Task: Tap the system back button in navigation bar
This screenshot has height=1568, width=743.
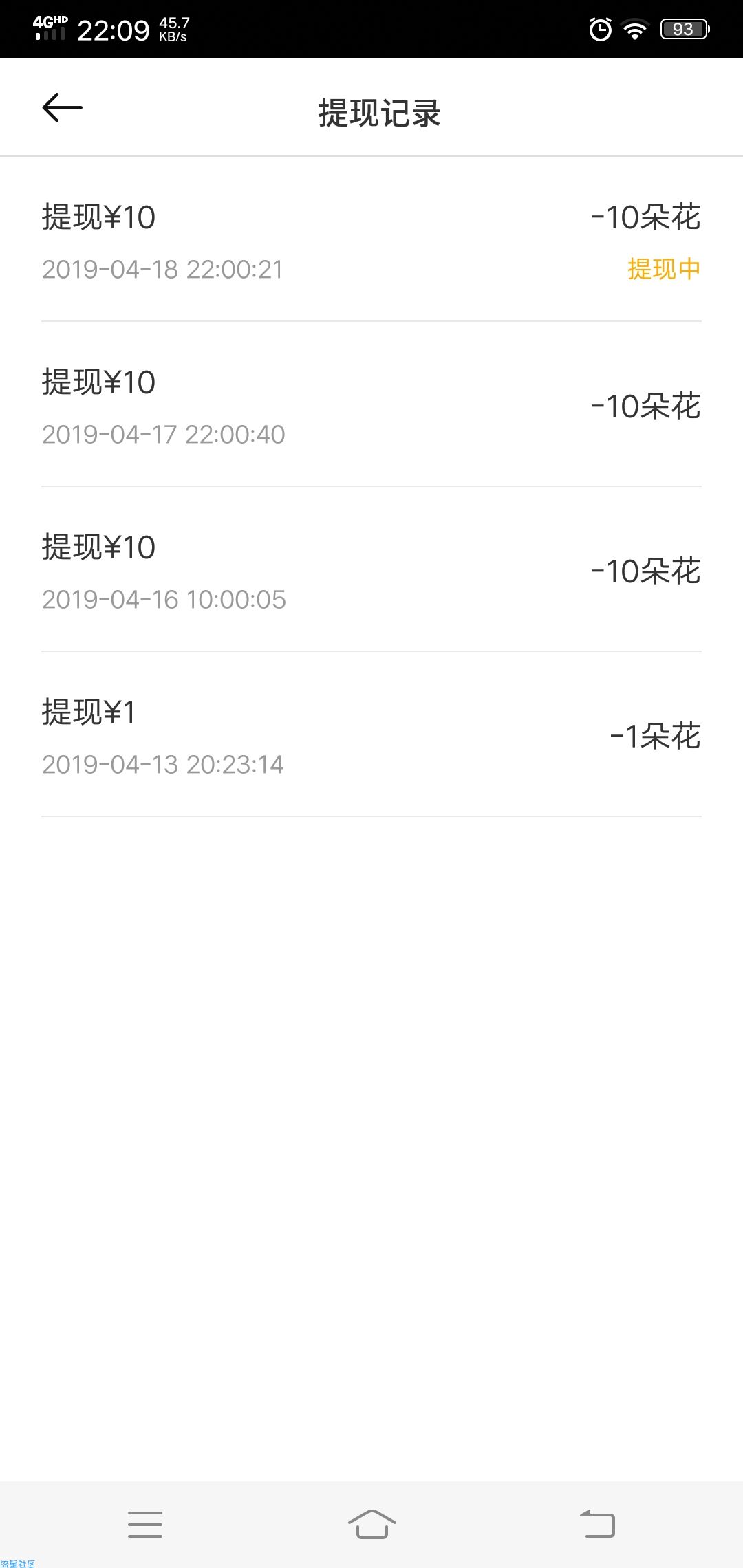Action: point(597,1523)
